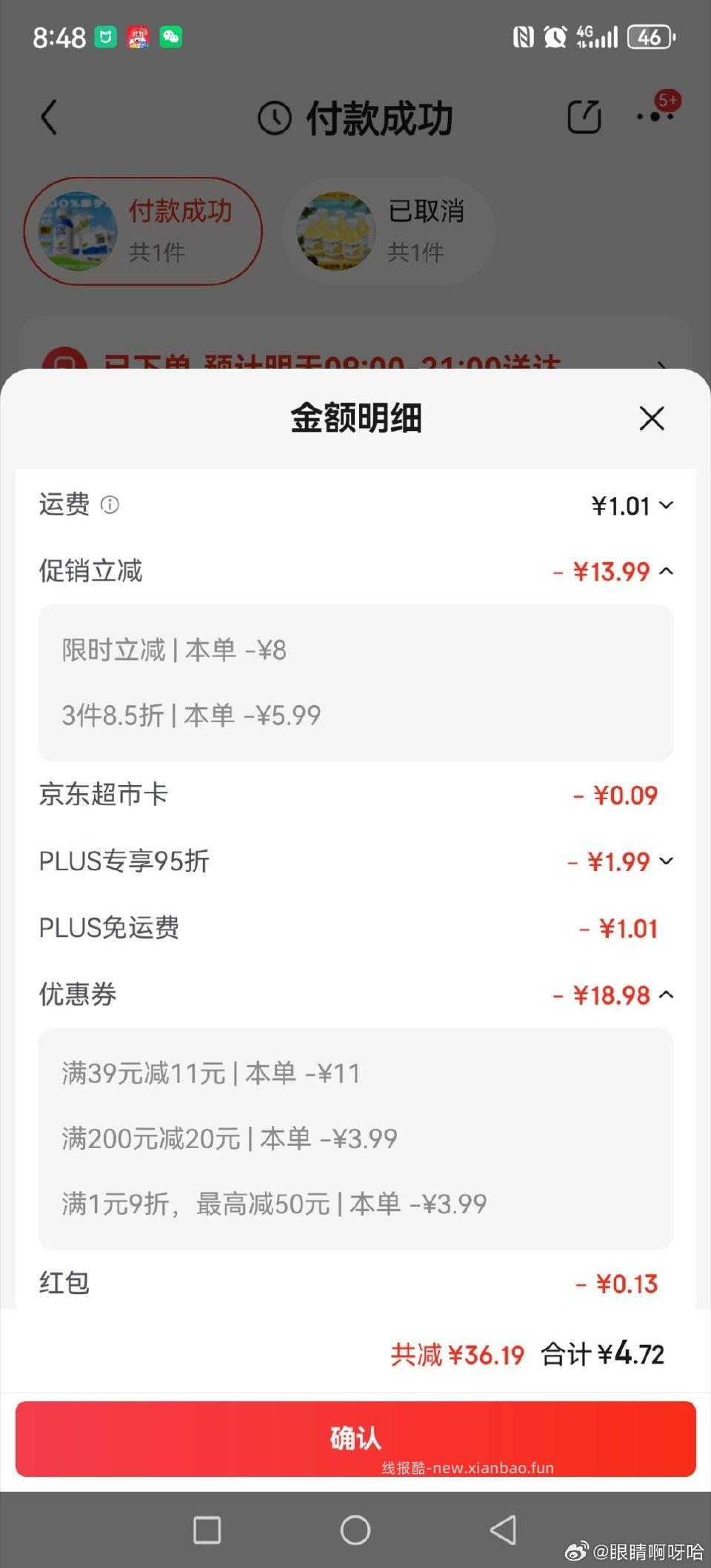Close the 金额明细 popup with the X
Viewport: 711px width, 1568px height.
point(651,418)
